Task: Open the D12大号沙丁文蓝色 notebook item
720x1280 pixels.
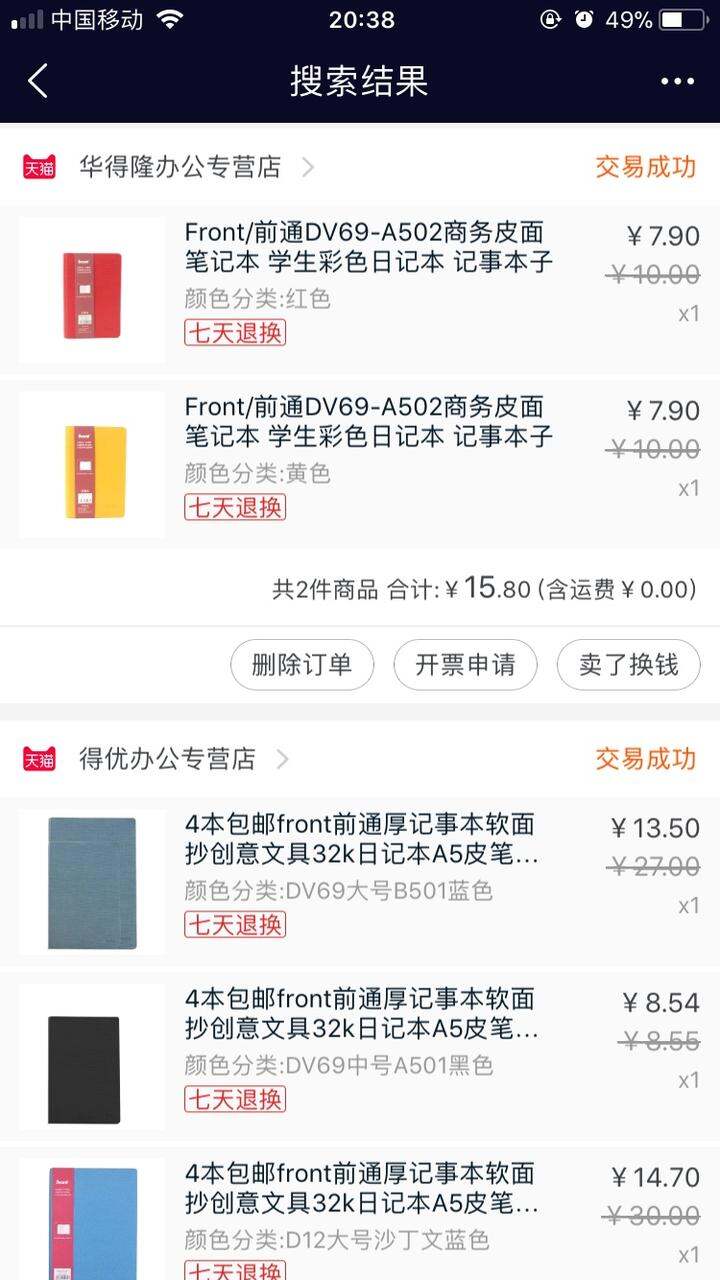Action: pos(360,1213)
